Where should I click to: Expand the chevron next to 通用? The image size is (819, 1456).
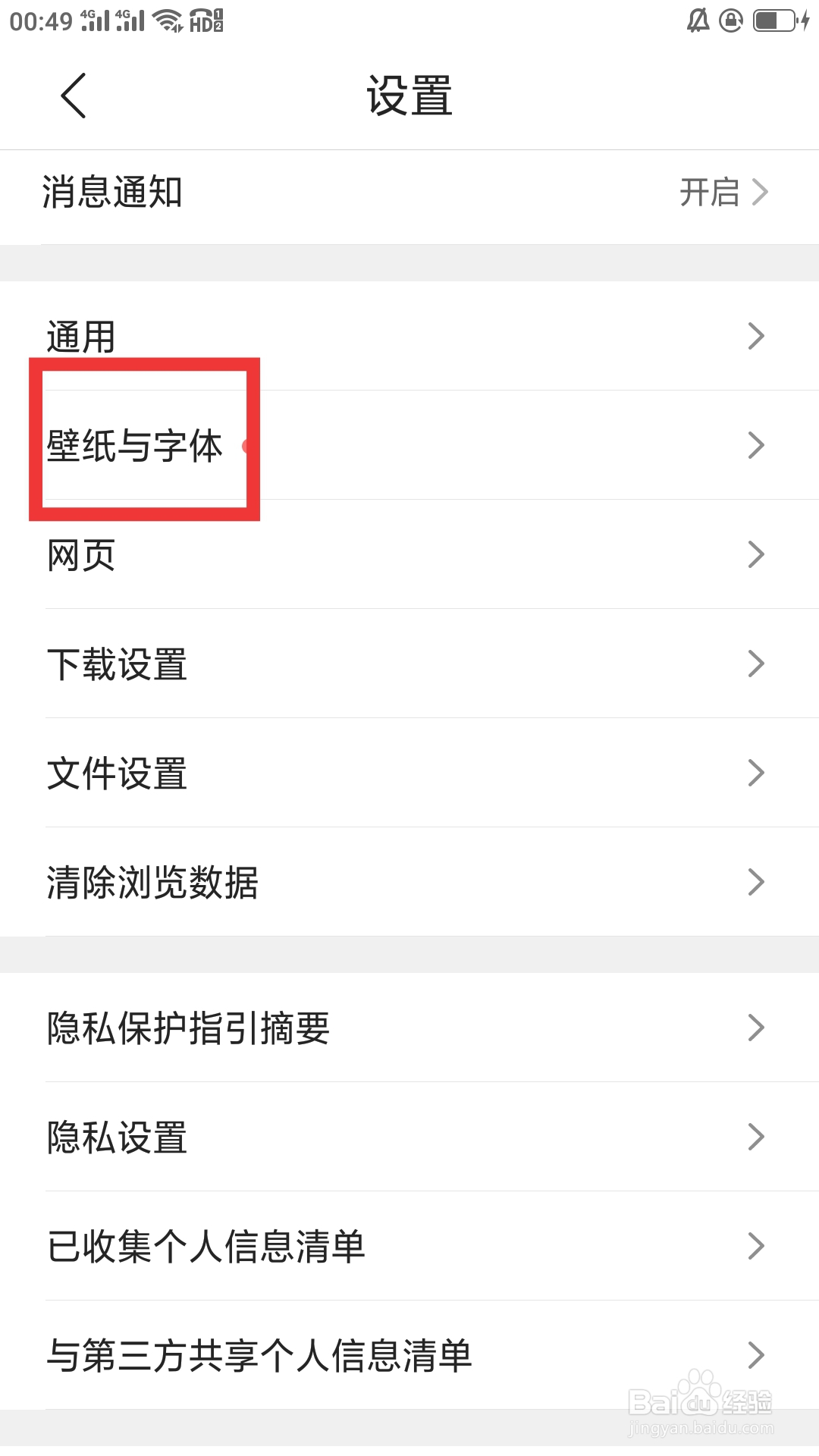pyautogui.click(x=755, y=334)
